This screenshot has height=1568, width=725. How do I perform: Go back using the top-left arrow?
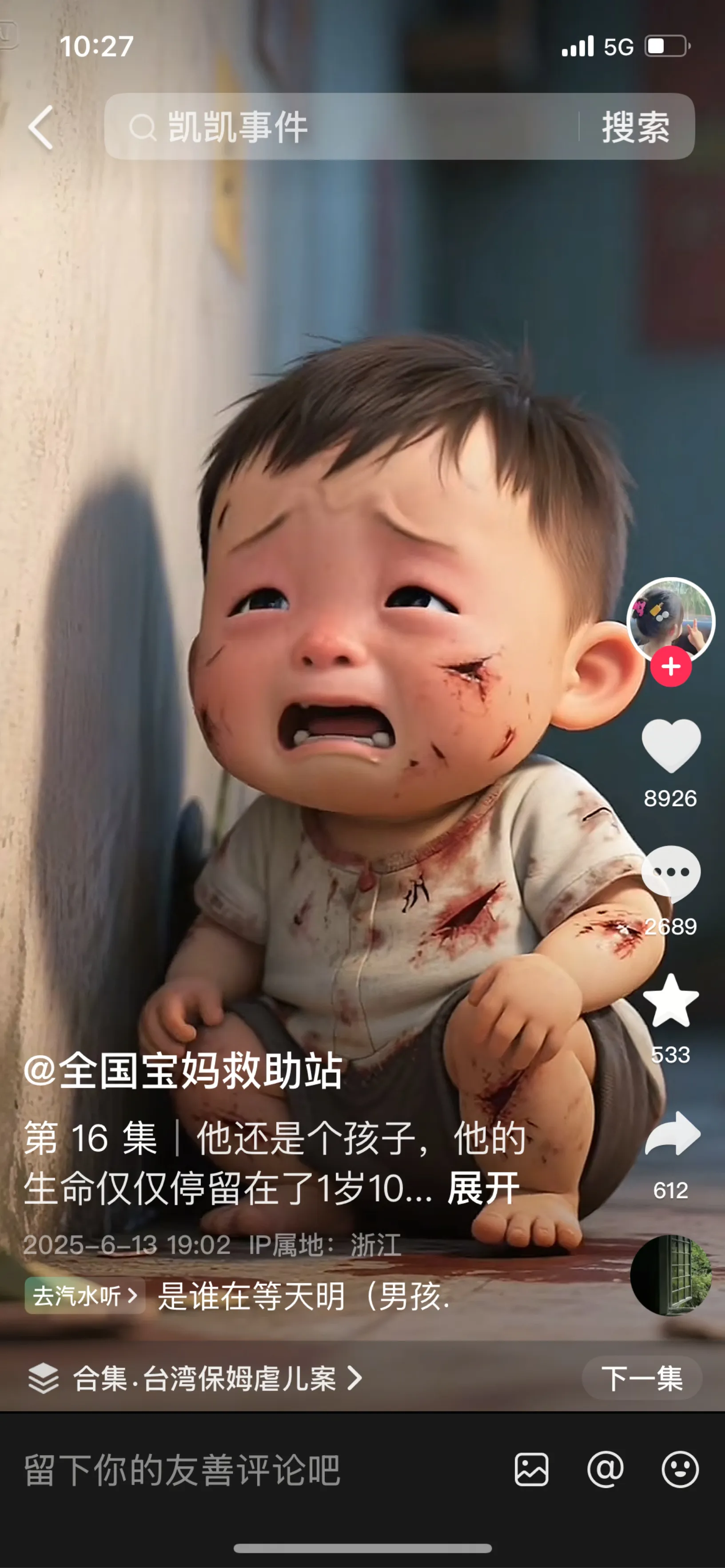pyautogui.click(x=41, y=127)
